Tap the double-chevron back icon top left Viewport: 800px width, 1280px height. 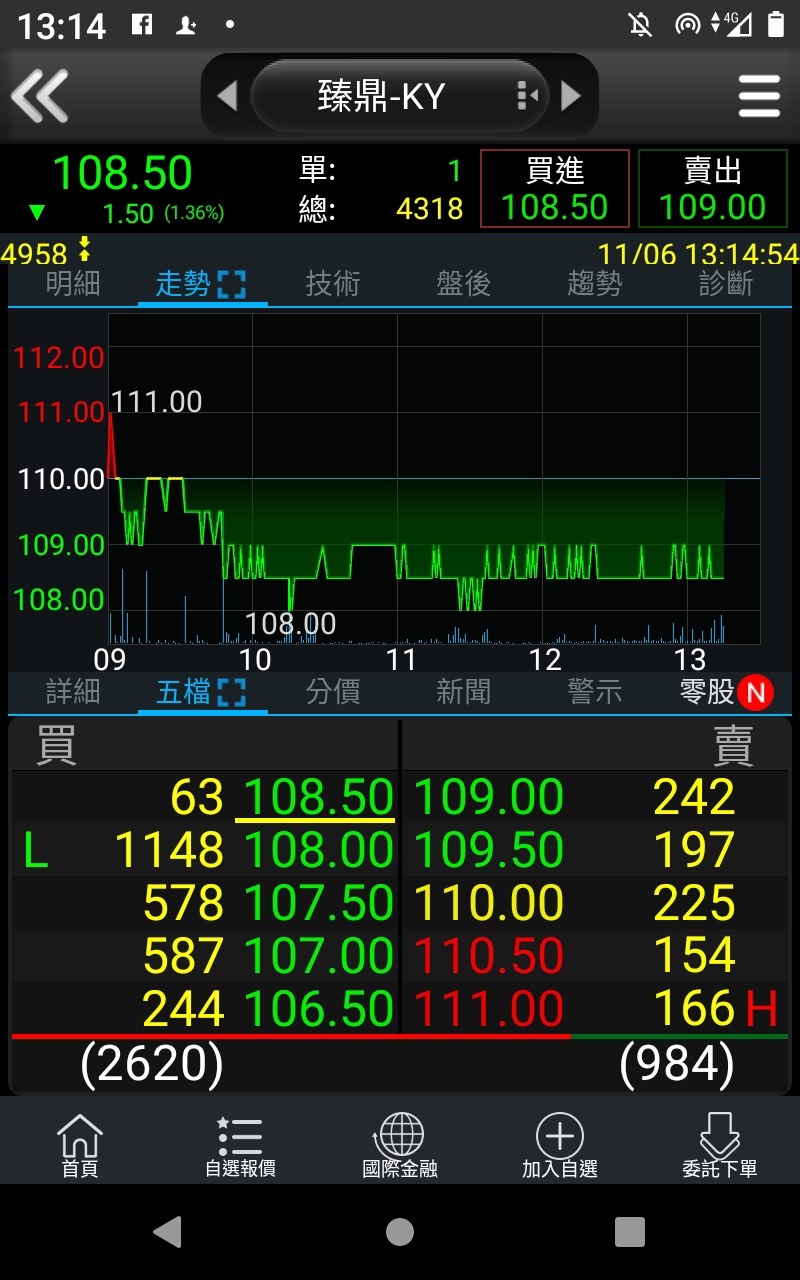tap(40, 95)
